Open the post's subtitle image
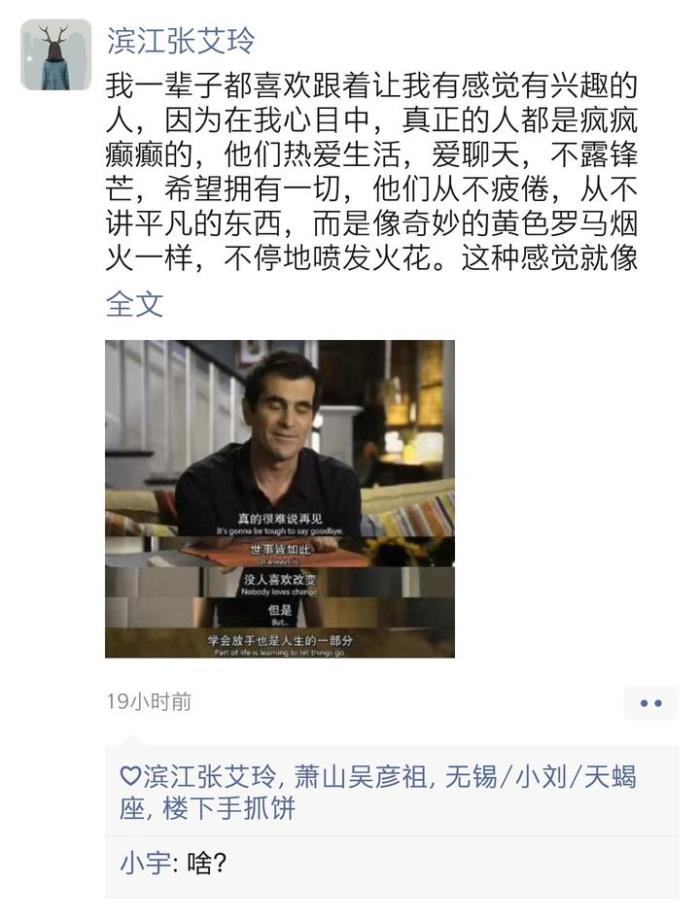Screen dimensions: 700x916 pos(280,498)
